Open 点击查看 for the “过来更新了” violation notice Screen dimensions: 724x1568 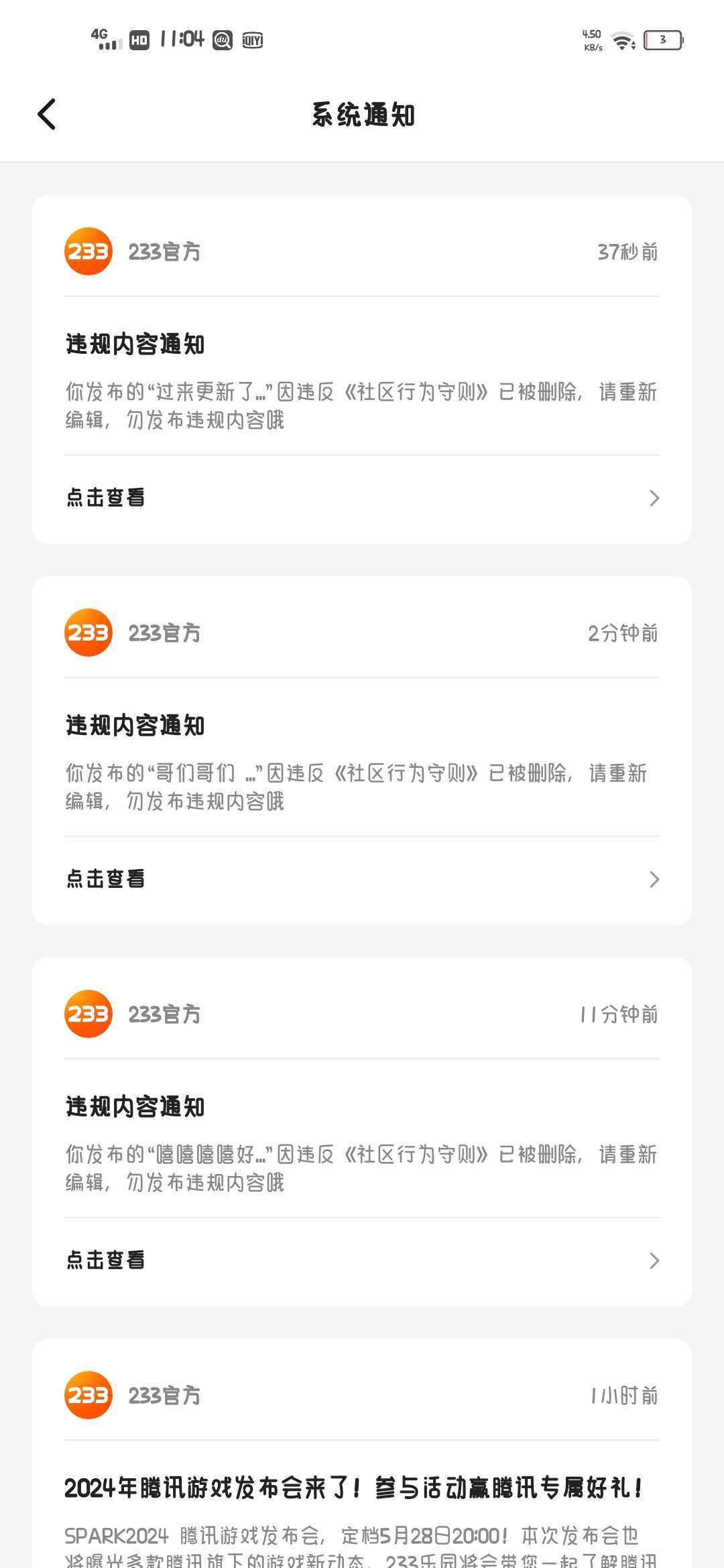click(362, 498)
